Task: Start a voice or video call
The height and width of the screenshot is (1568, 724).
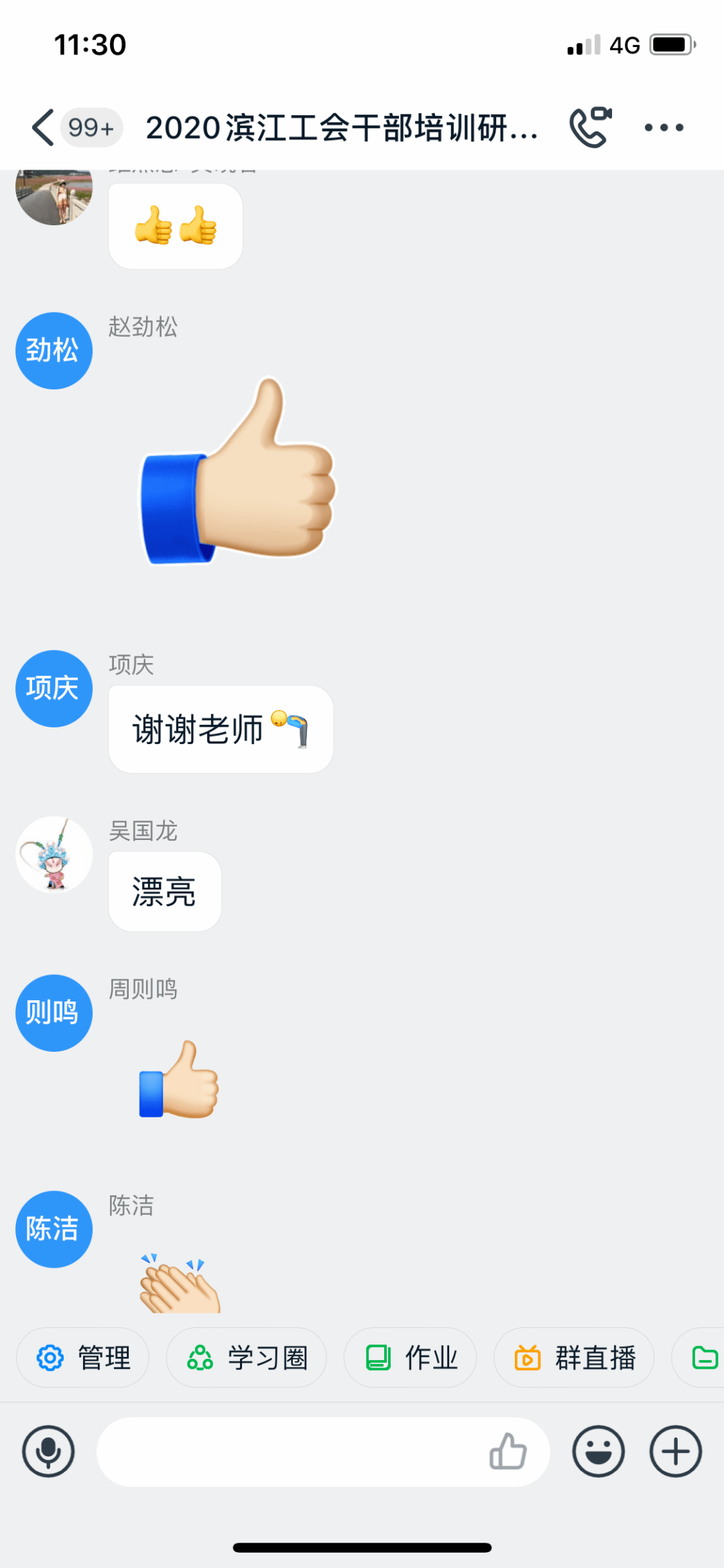Action: coord(590,127)
